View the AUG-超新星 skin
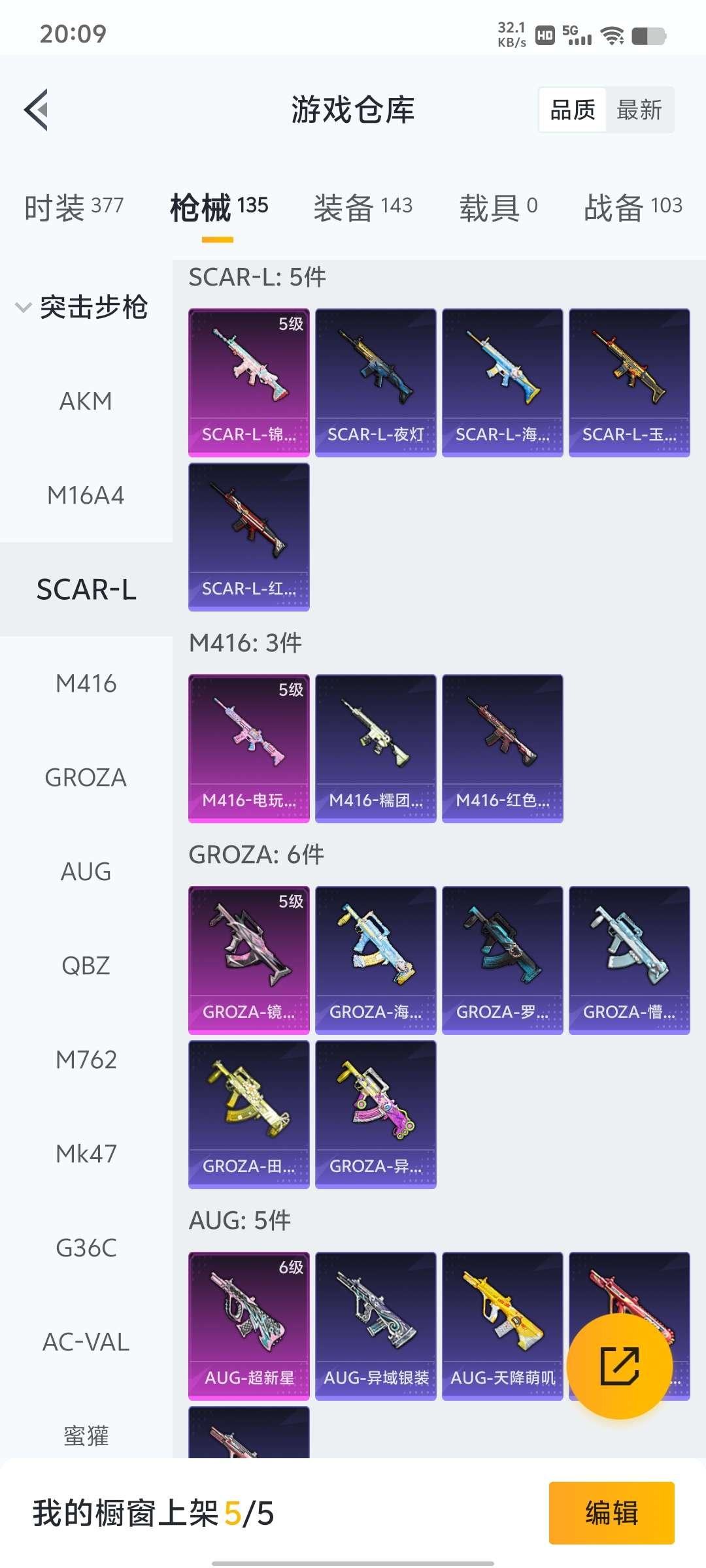Screen dimensions: 706x1568 click(x=248, y=1326)
